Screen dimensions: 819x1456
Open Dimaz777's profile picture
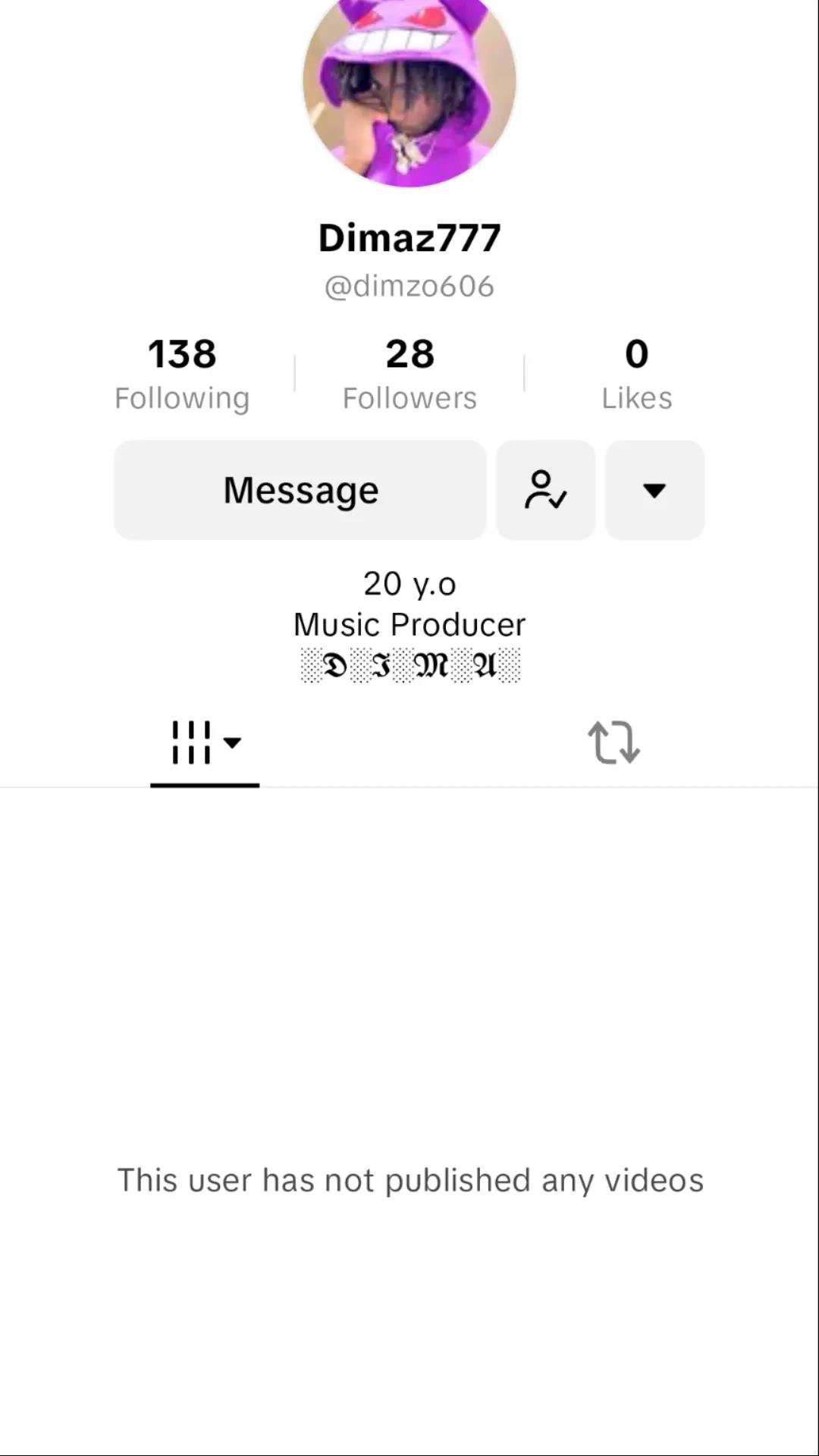click(409, 83)
